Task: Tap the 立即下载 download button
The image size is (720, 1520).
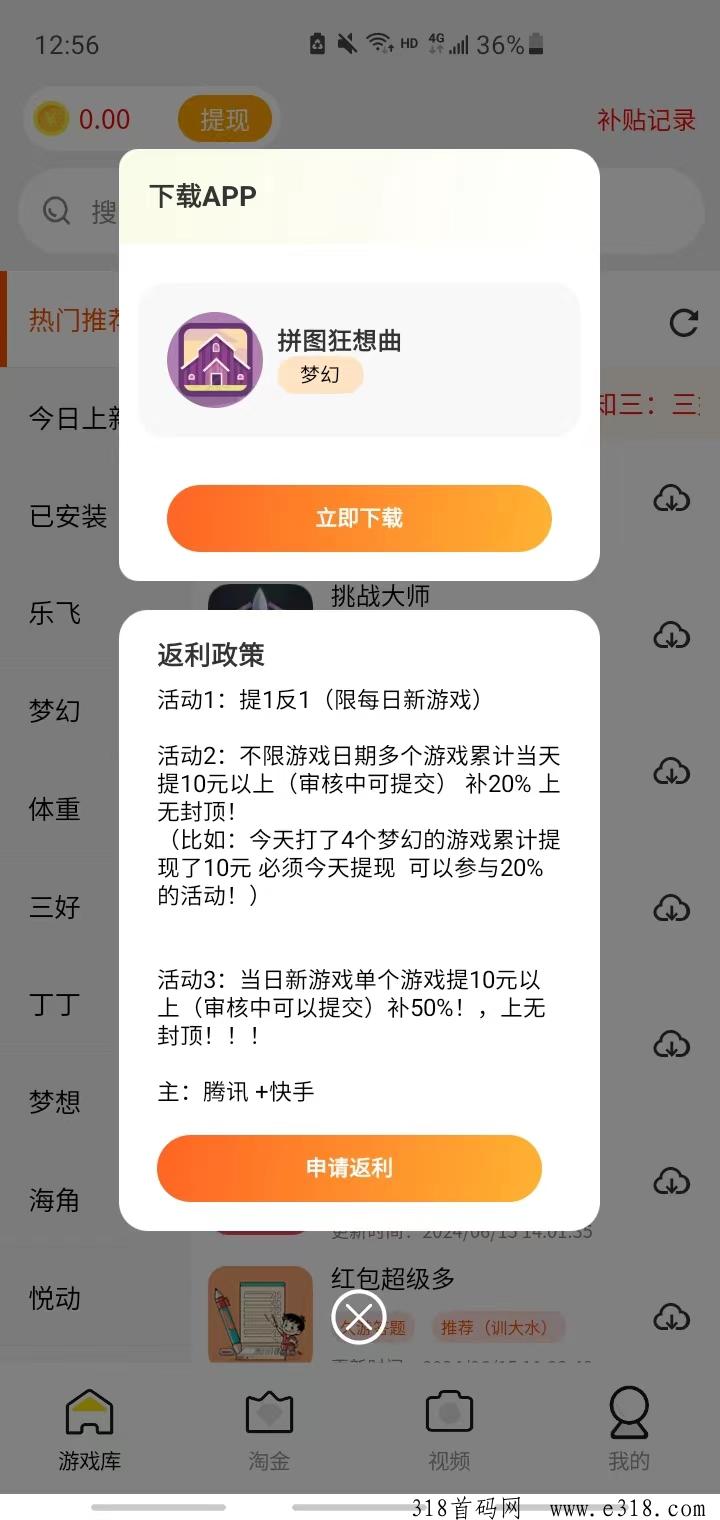Action: tap(359, 518)
